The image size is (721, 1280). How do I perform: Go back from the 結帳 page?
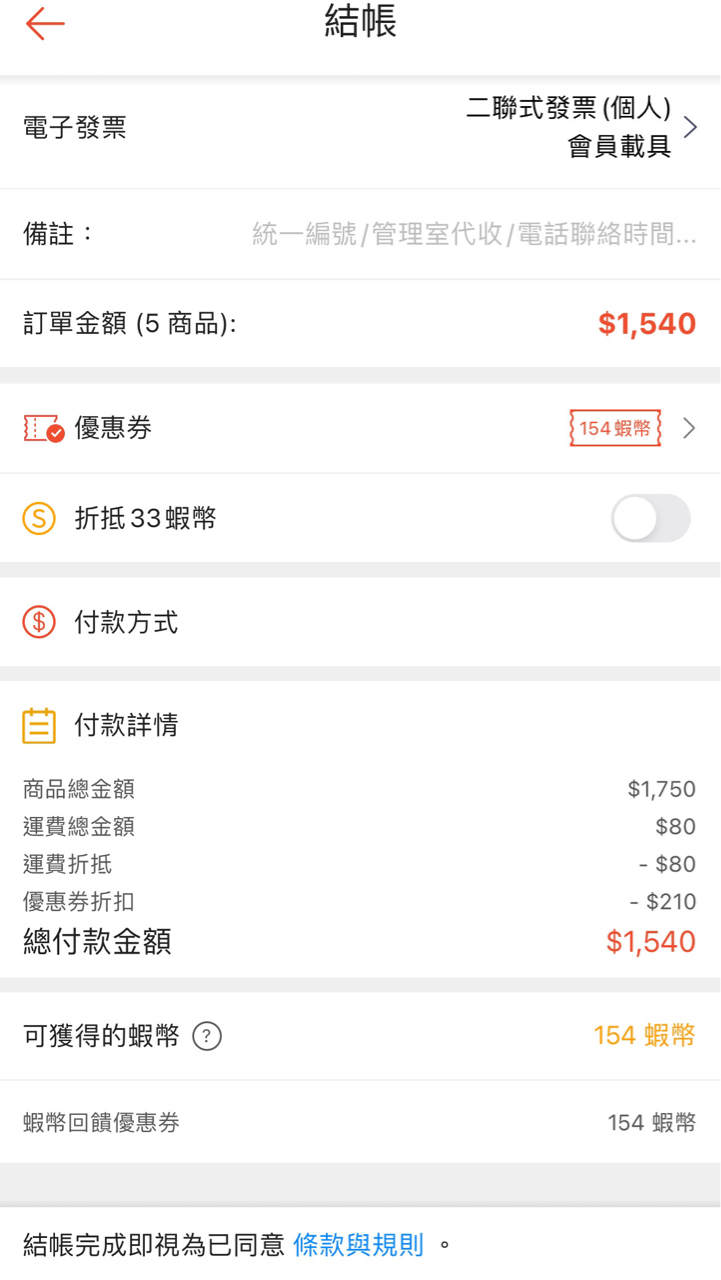(x=45, y=24)
